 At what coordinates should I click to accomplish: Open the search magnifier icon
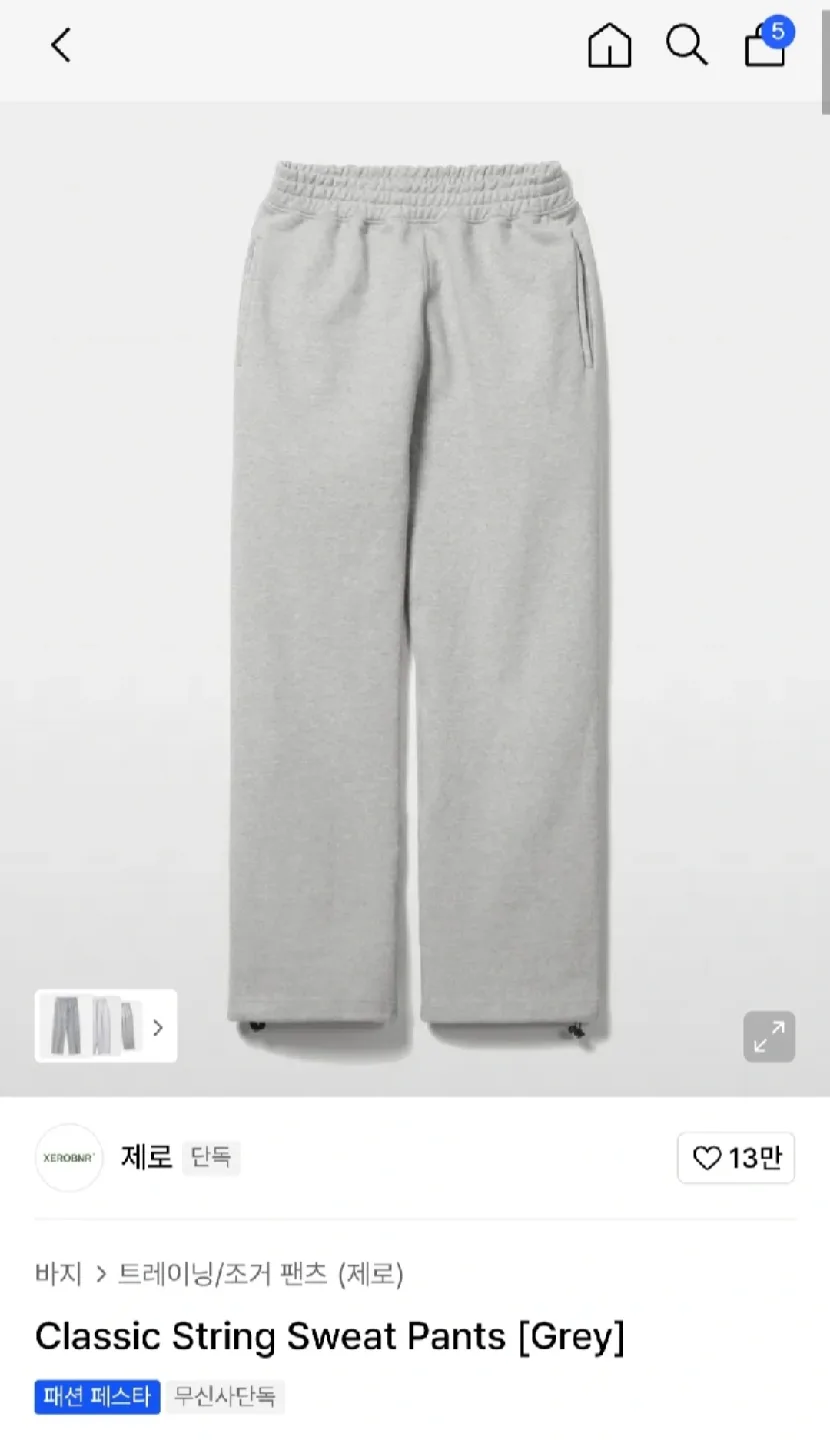pyautogui.click(x=687, y=46)
